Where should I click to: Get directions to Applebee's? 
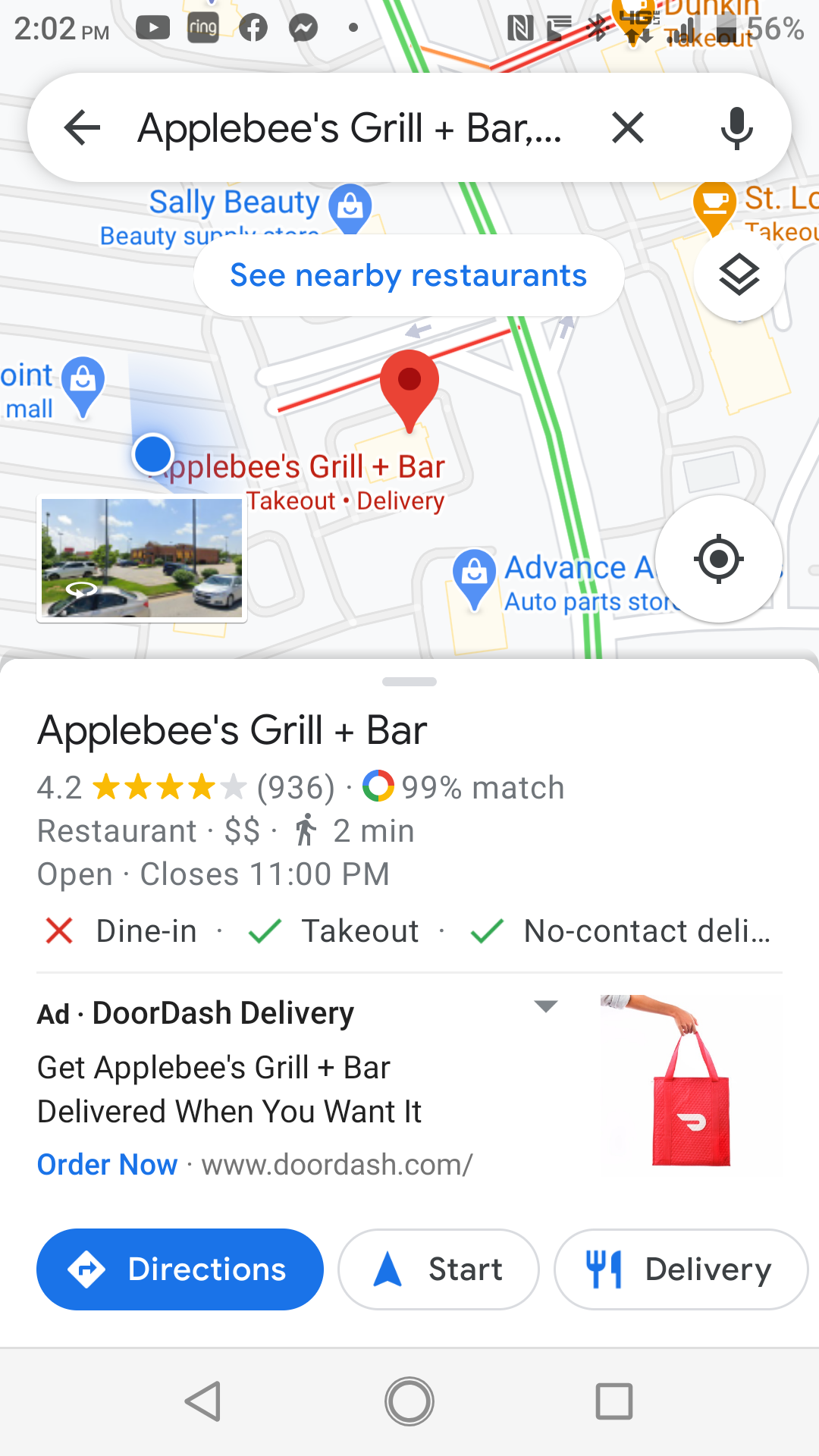tap(180, 1269)
